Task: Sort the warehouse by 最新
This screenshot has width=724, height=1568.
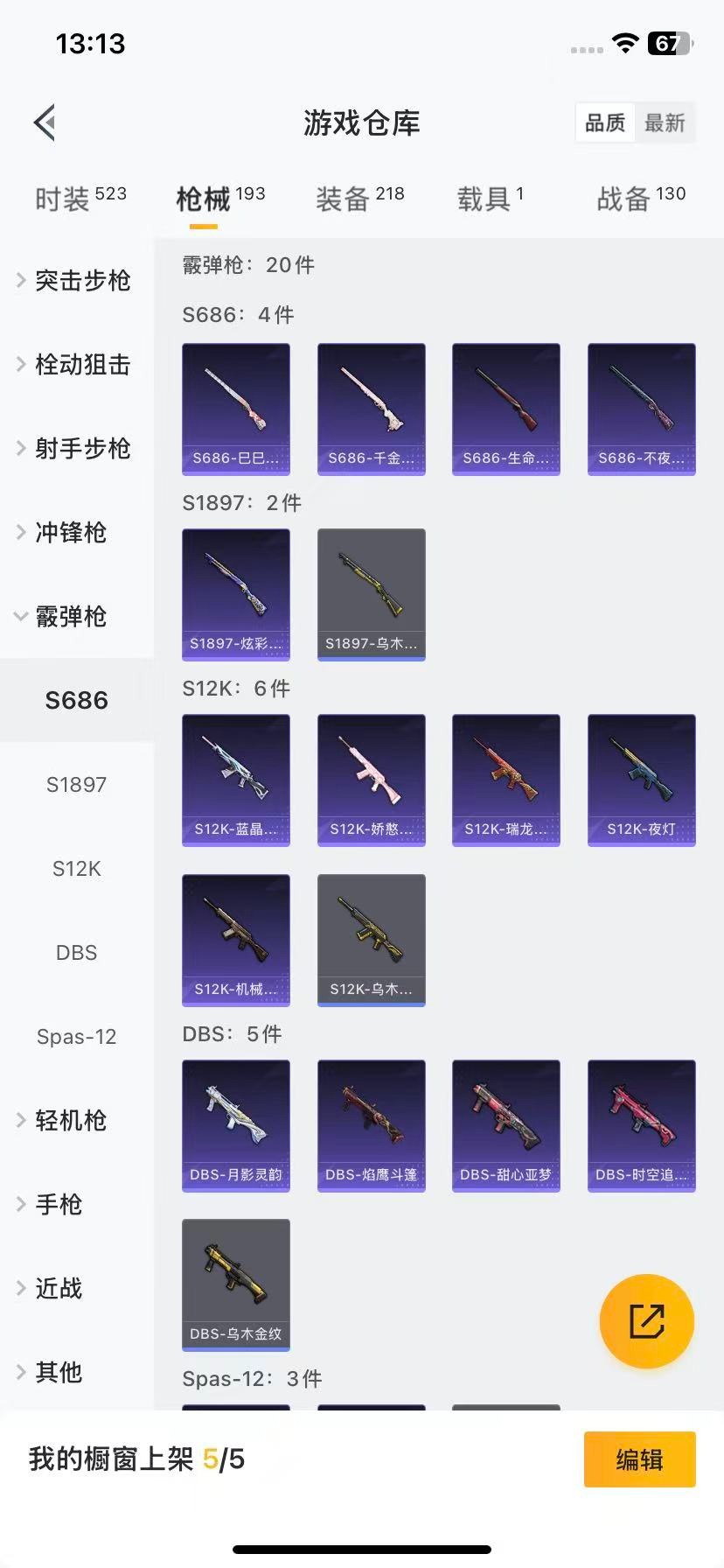Action: click(x=665, y=123)
